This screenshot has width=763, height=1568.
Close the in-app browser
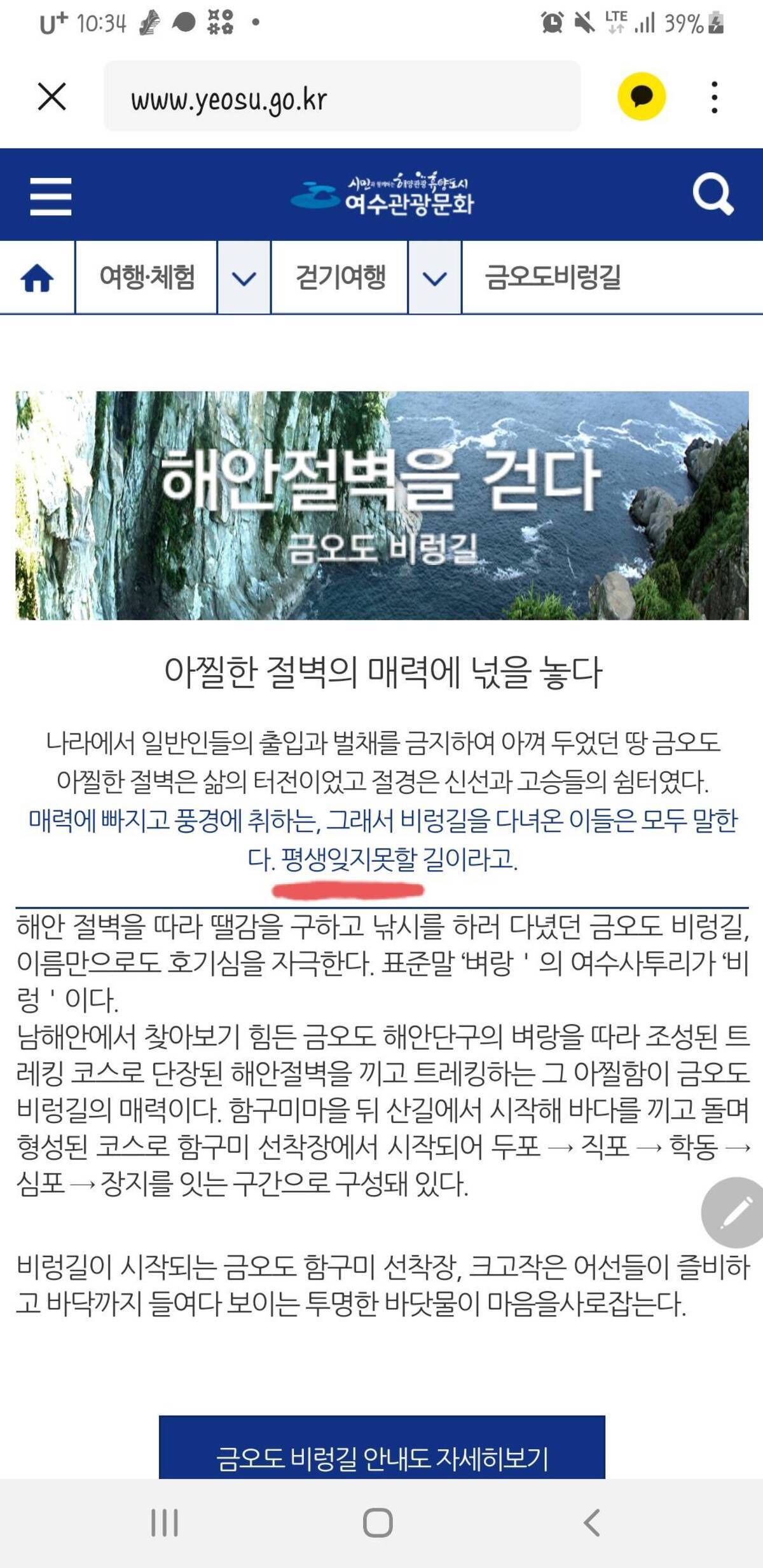tap(52, 97)
